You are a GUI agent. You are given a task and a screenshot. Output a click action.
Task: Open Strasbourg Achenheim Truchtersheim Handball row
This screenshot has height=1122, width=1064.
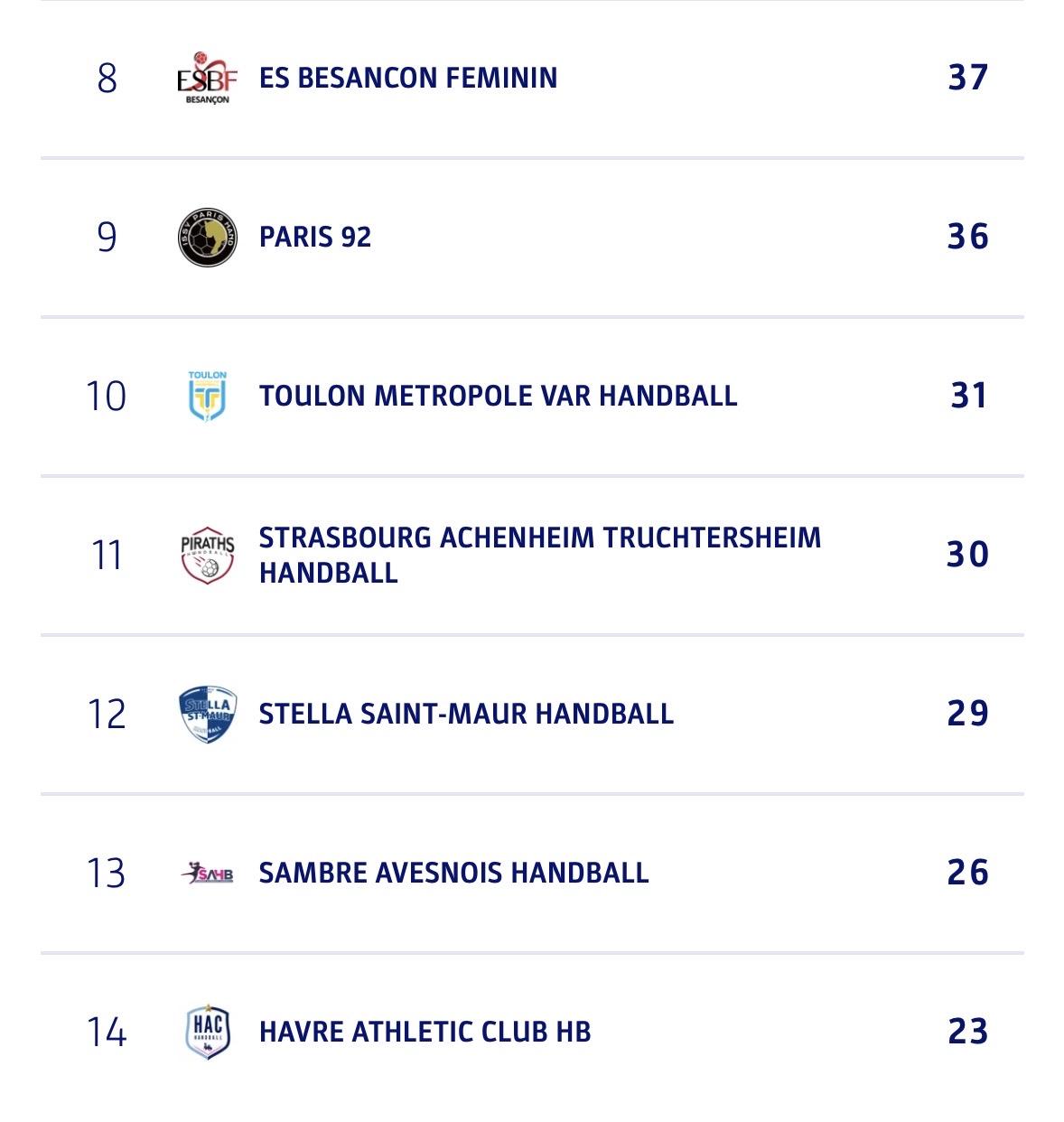pyautogui.click(x=539, y=555)
